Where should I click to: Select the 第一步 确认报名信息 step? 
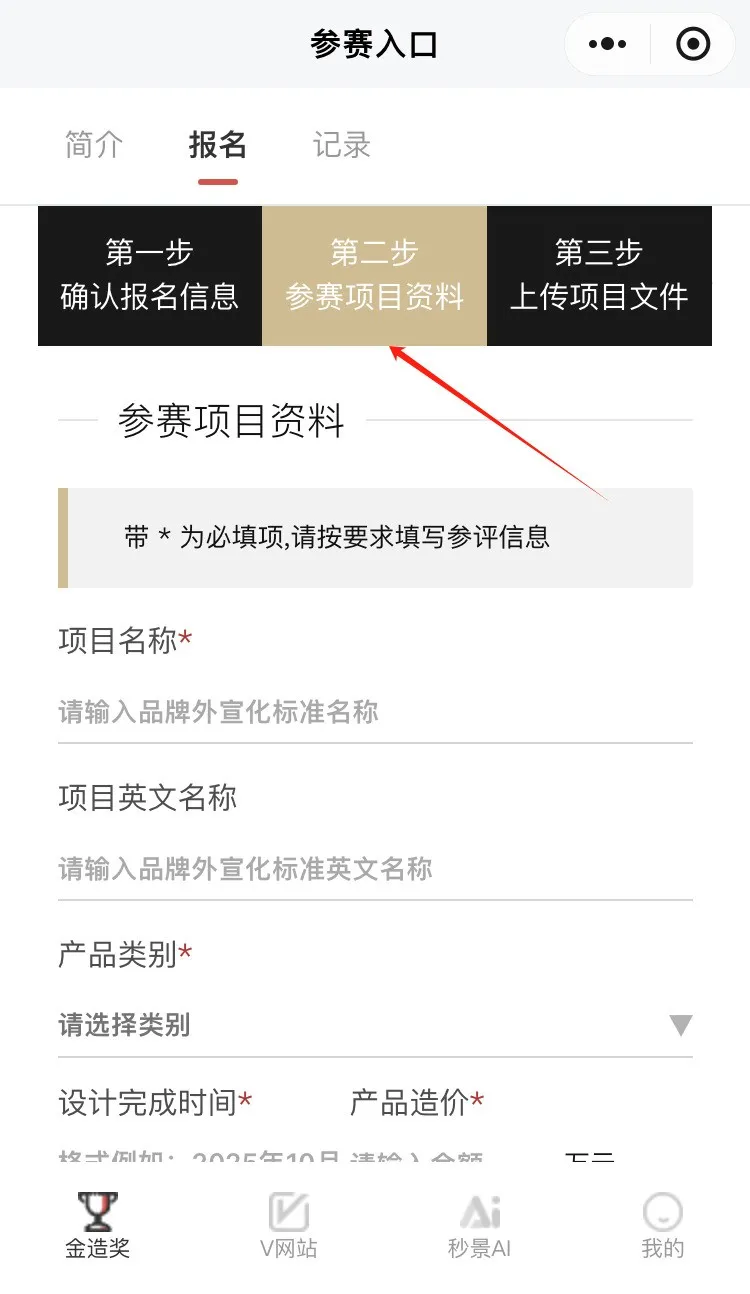tap(148, 275)
